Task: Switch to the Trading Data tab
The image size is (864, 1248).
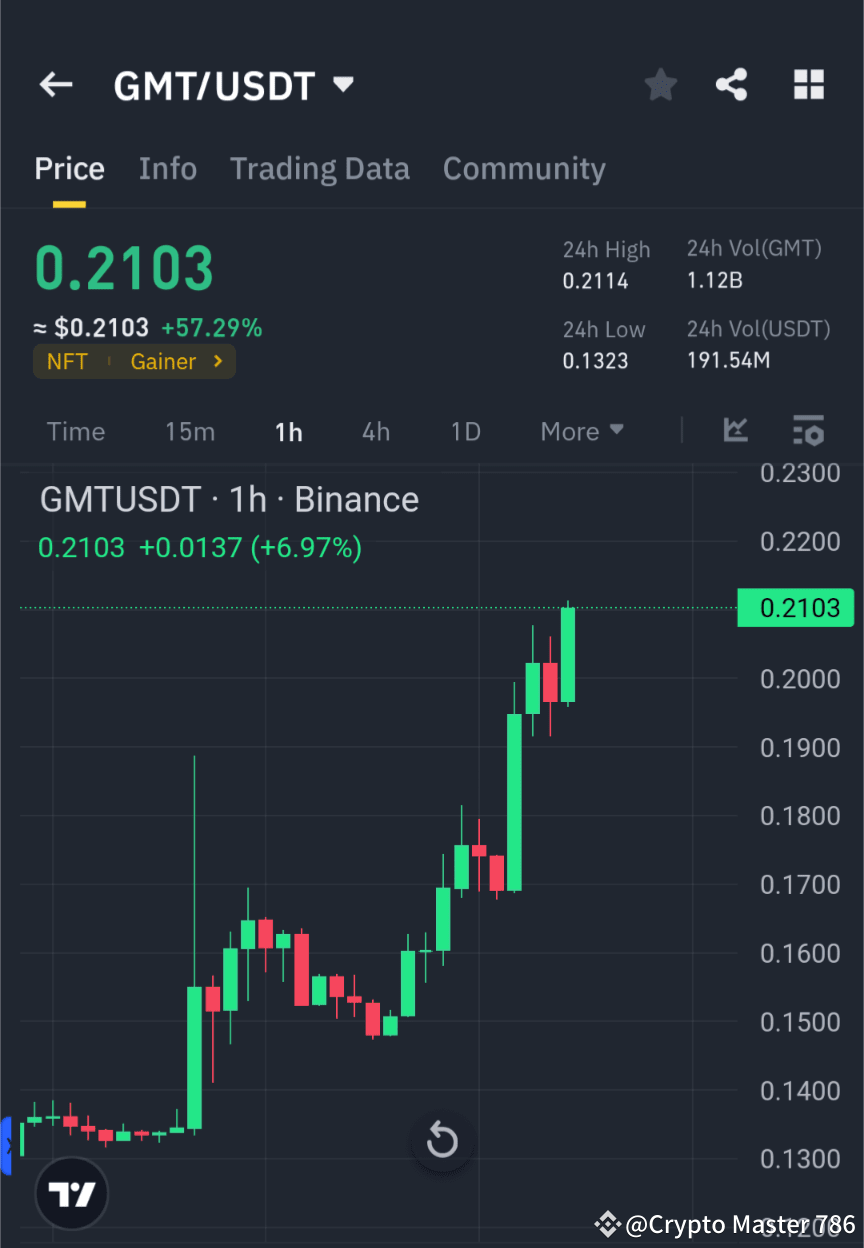Action: tap(319, 168)
